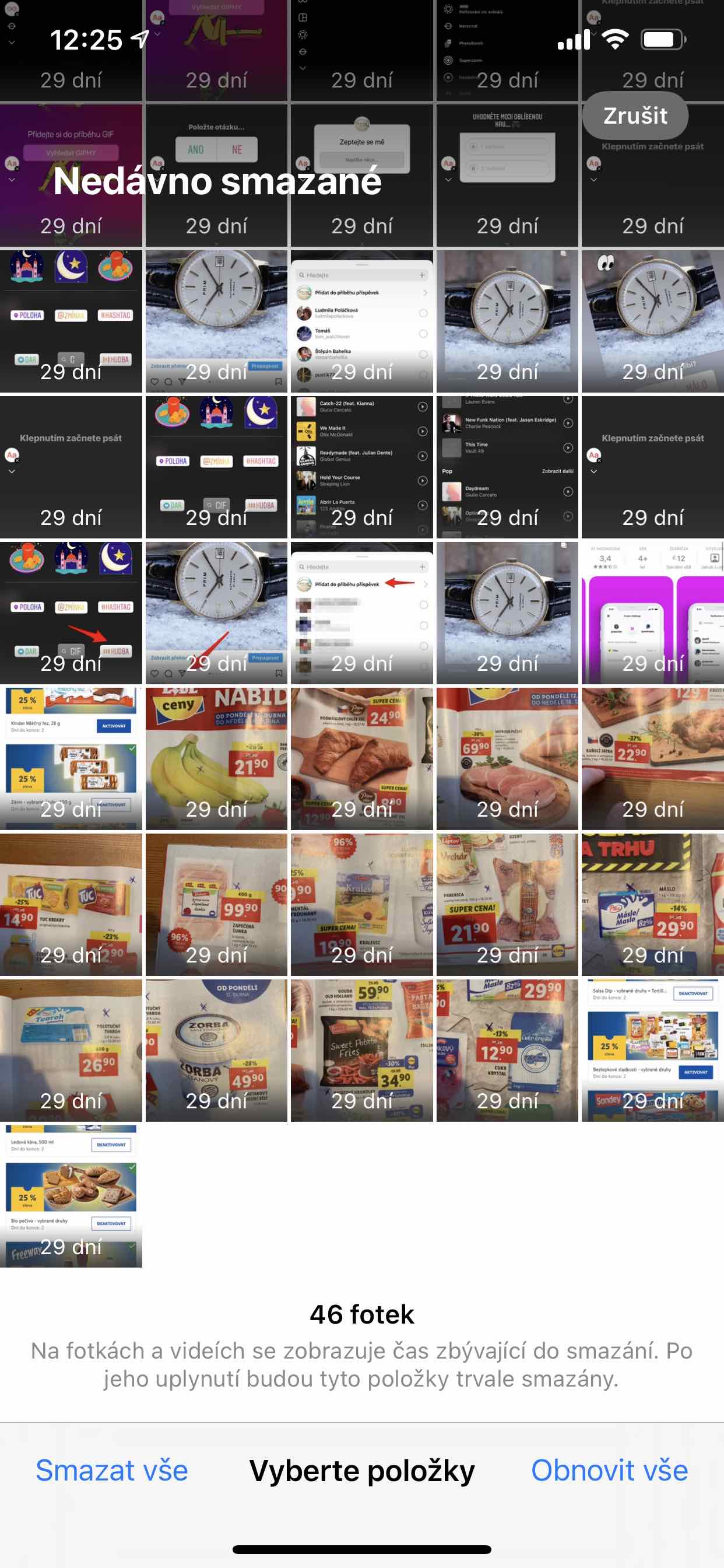The image size is (724, 1568).
Task: Select the Sweet Potato Fries photo
Action: (361, 1049)
